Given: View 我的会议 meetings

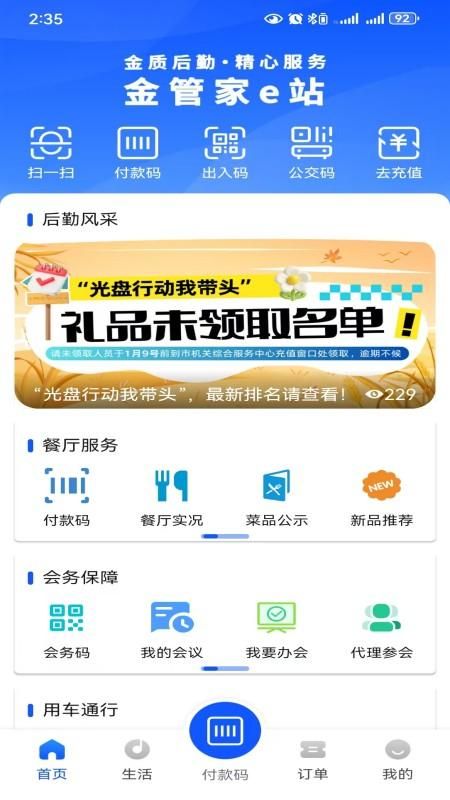Looking at the screenshot, I should tap(171, 630).
